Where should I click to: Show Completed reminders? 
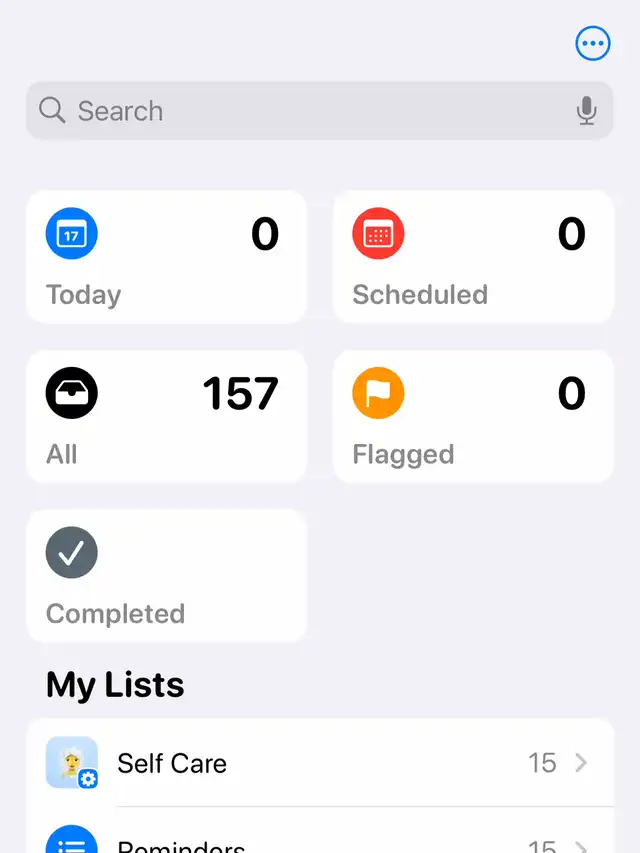coord(166,575)
